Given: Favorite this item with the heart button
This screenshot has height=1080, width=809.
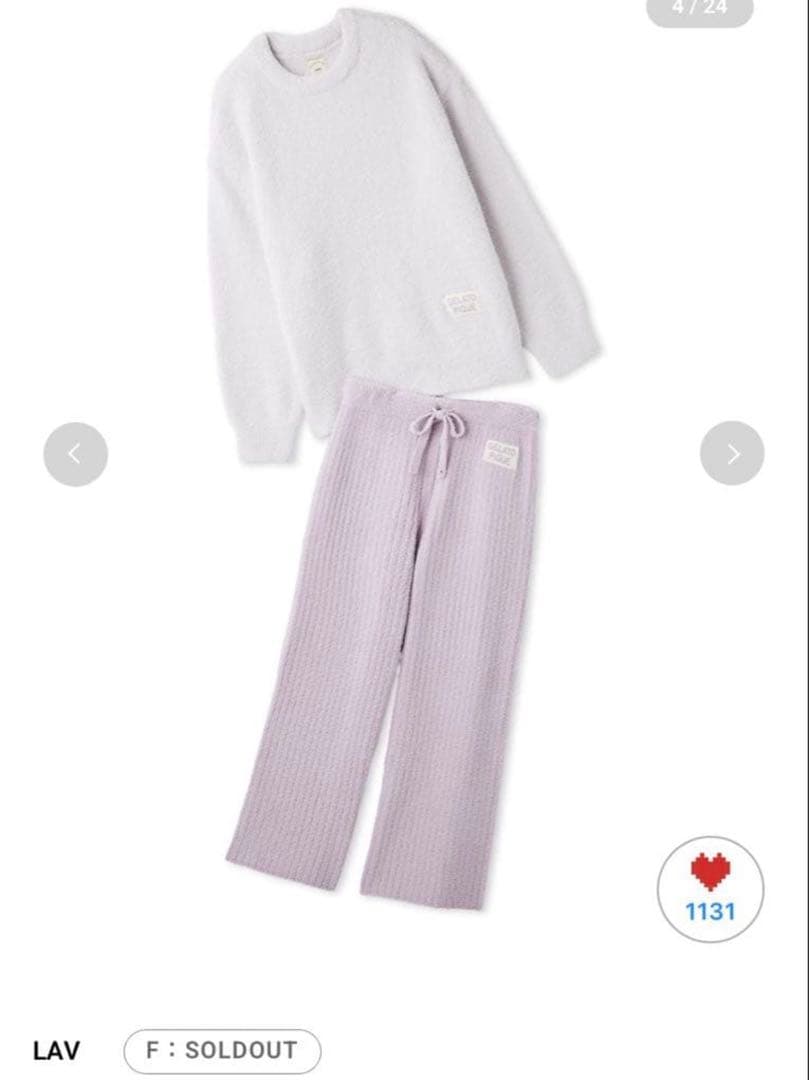Looking at the screenshot, I should [x=710, y=888].
